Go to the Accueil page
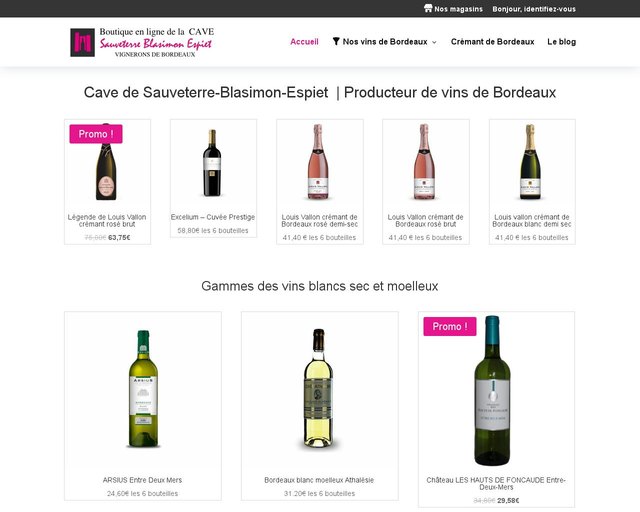Screen dimensions: 640x512 pyautogui.click(x=304, y=42)
